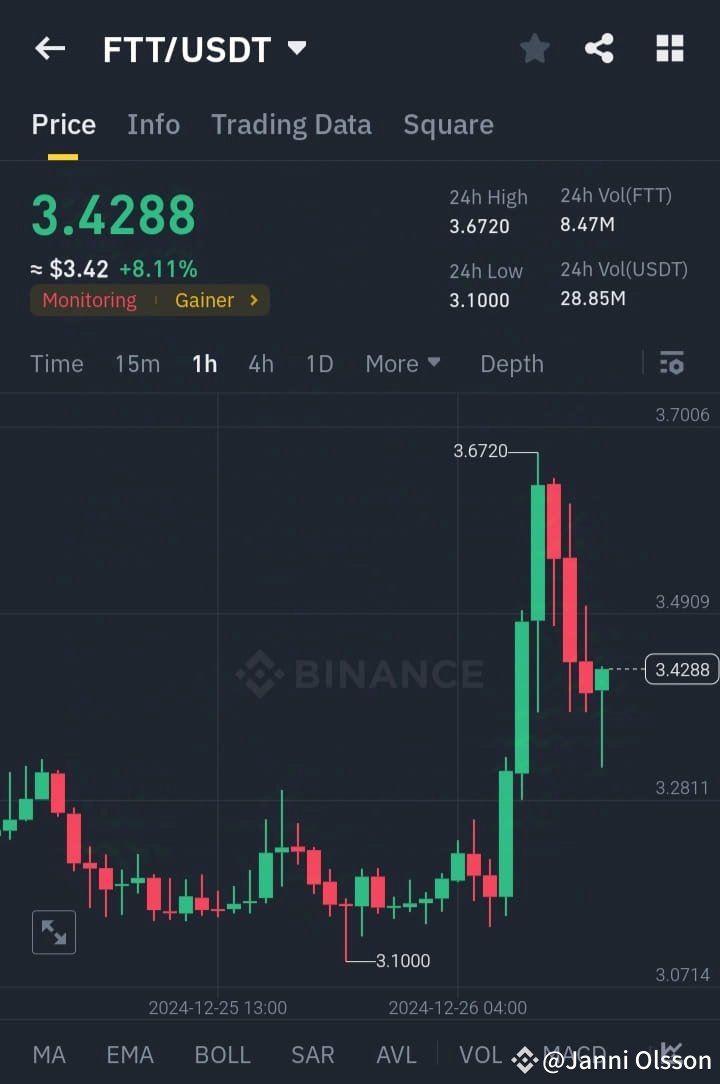Switch to the 15m candle interval
This screenshot has height=1084, width=720.
(137, 364)
